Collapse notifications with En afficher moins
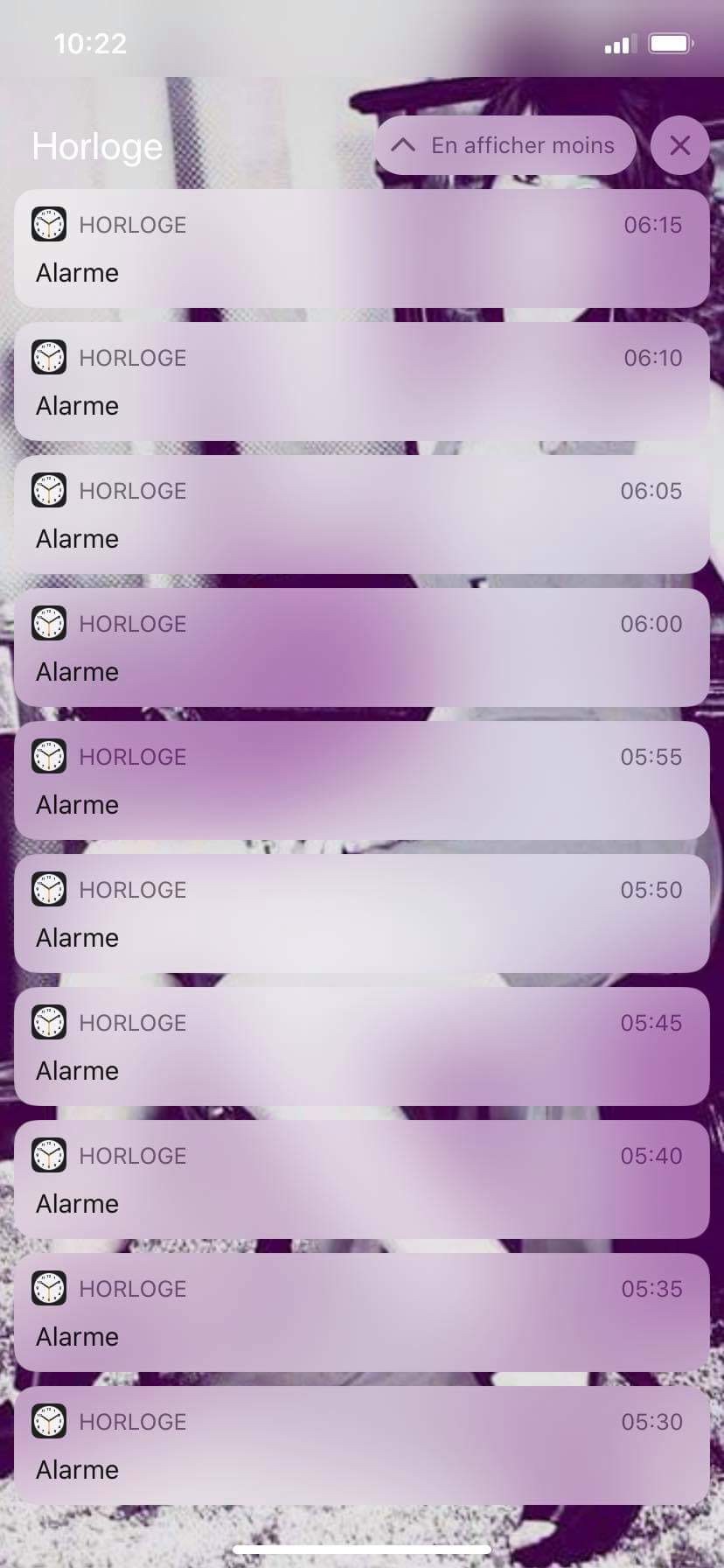Image resolution: width=724 pixels, height=1568 pixels. pyautogui.click(x=505, y=145)
